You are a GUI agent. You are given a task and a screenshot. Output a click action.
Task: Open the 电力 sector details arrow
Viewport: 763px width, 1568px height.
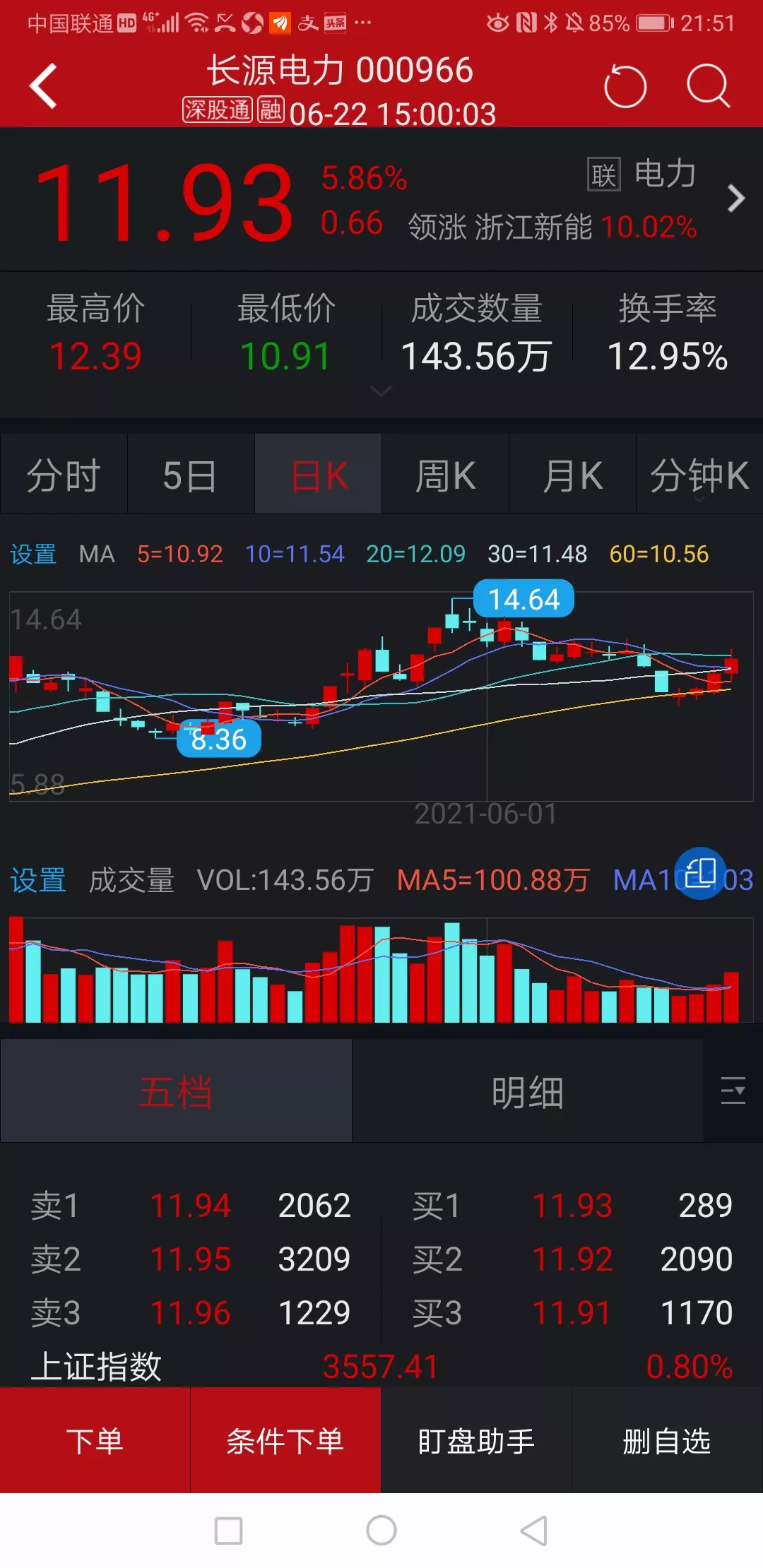click(x=735, y=198)
